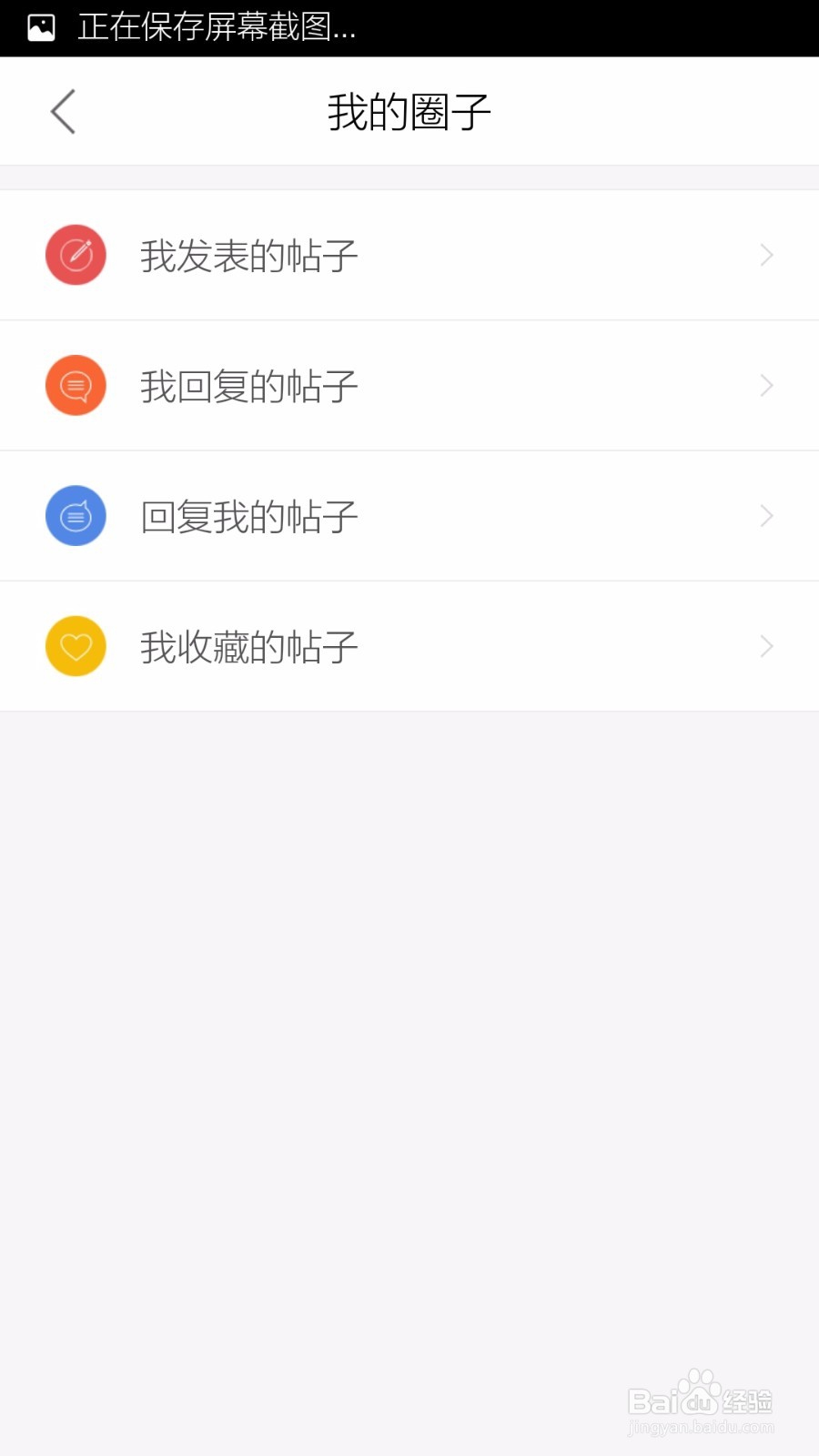Screen dimensions: 819x1456
Task: Tap the back arrow icon
Action: pyautogui.click(x=61, y=110)
